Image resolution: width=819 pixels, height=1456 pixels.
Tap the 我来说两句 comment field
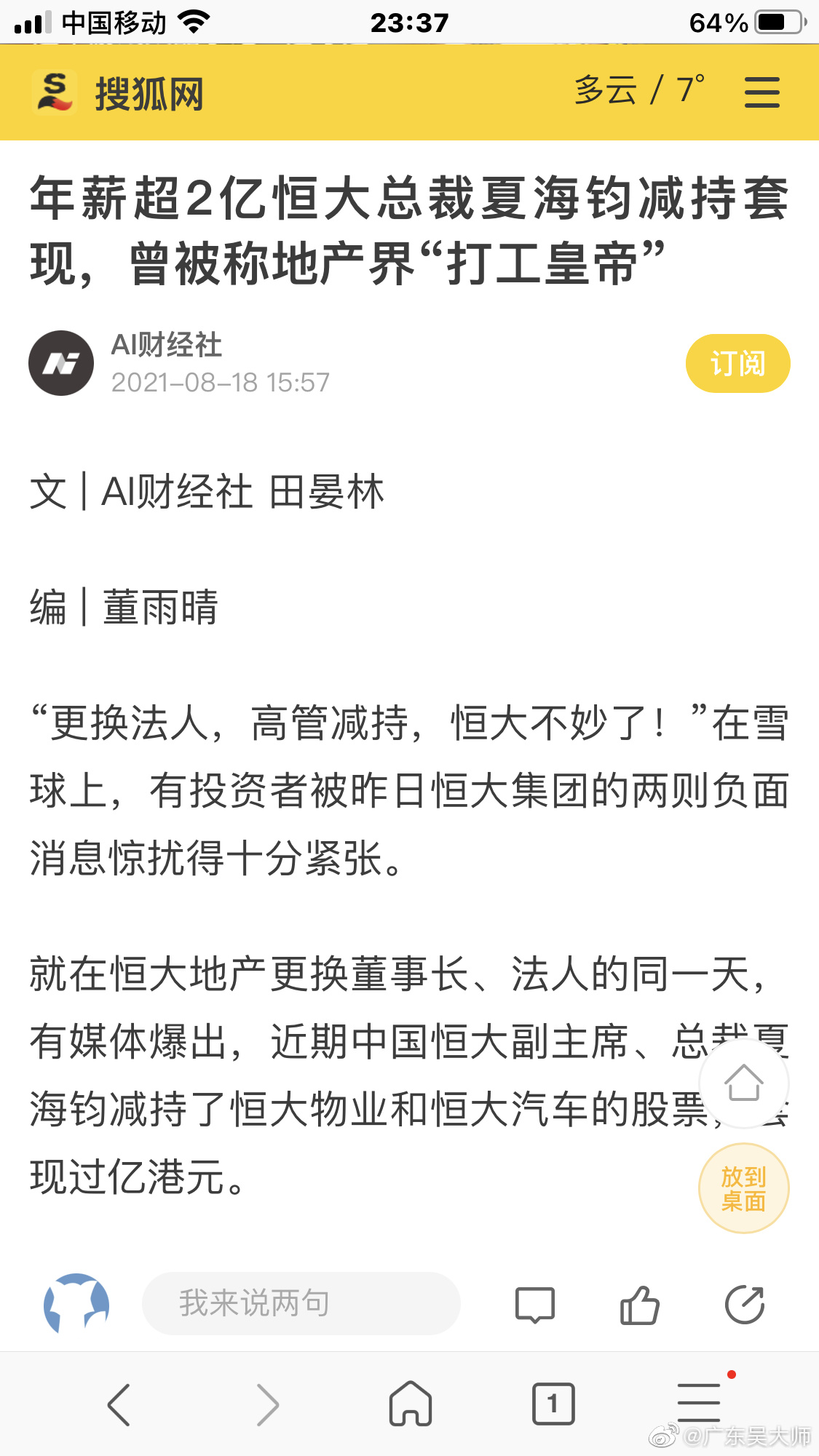pos(301,1303)
